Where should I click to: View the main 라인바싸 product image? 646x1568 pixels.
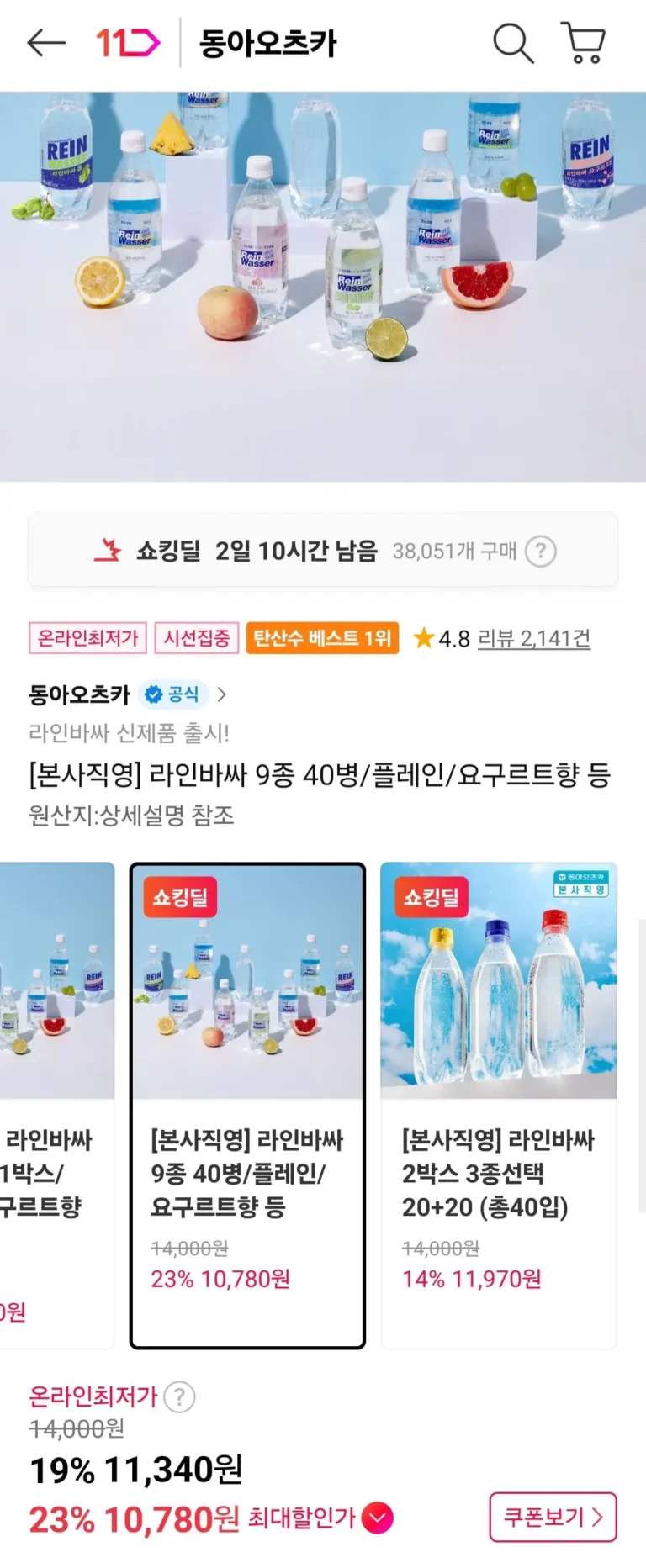coord(323,286)
